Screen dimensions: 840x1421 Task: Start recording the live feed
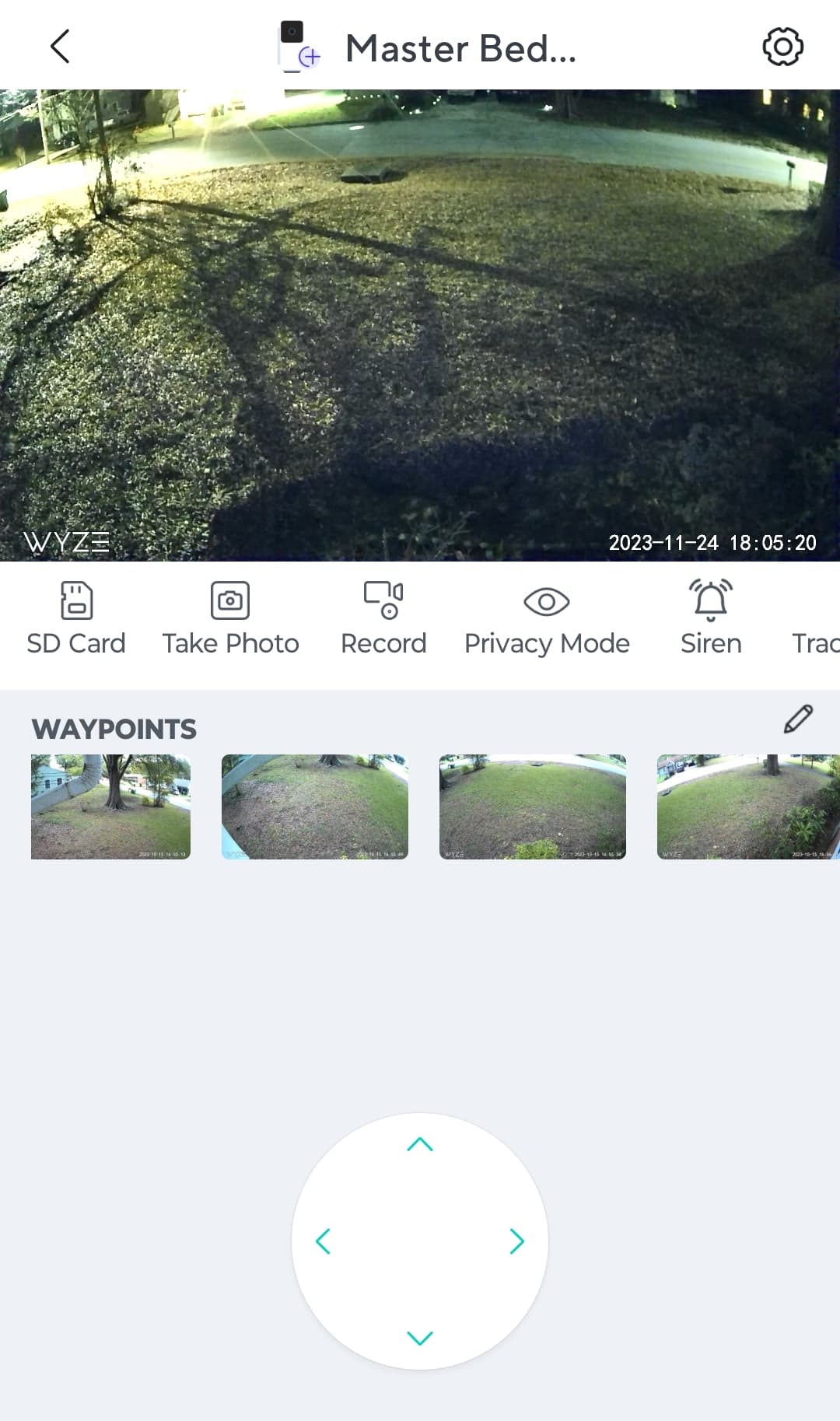point(383,618)
